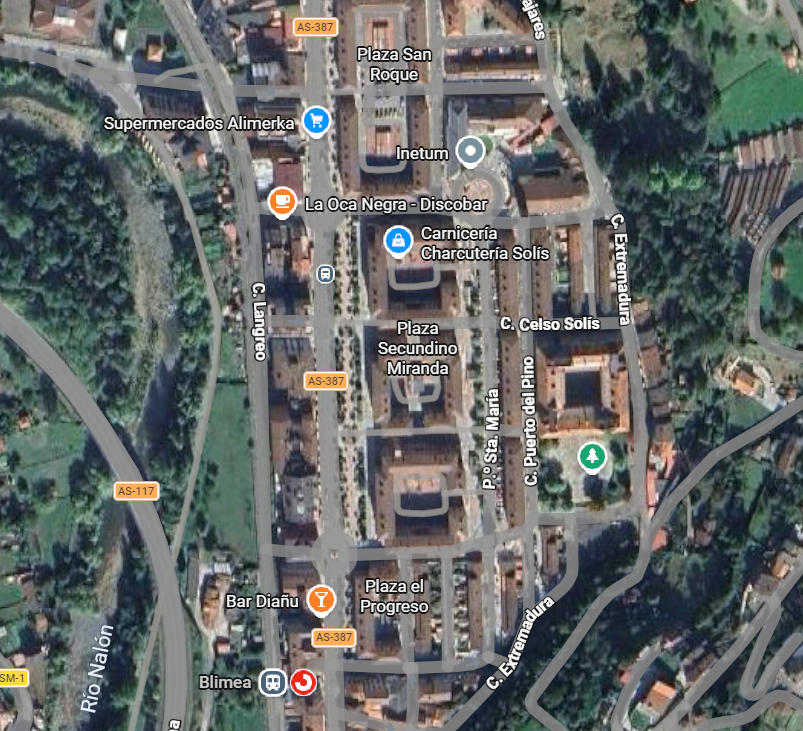Select the Bar Diañu cocktail marker
The image size is (803, 731).
click(321, 599)
